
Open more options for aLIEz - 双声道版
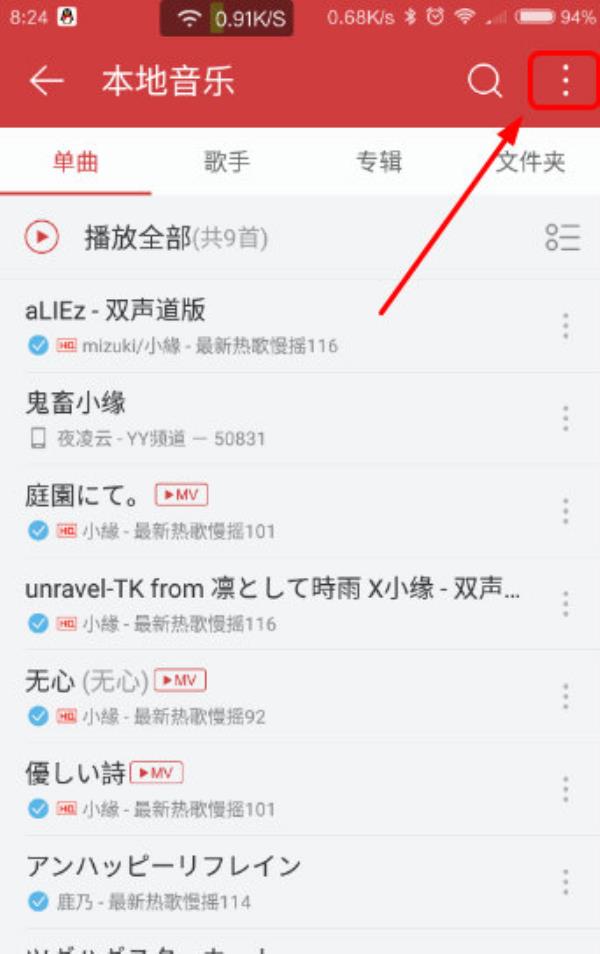(x=565, y=326)
